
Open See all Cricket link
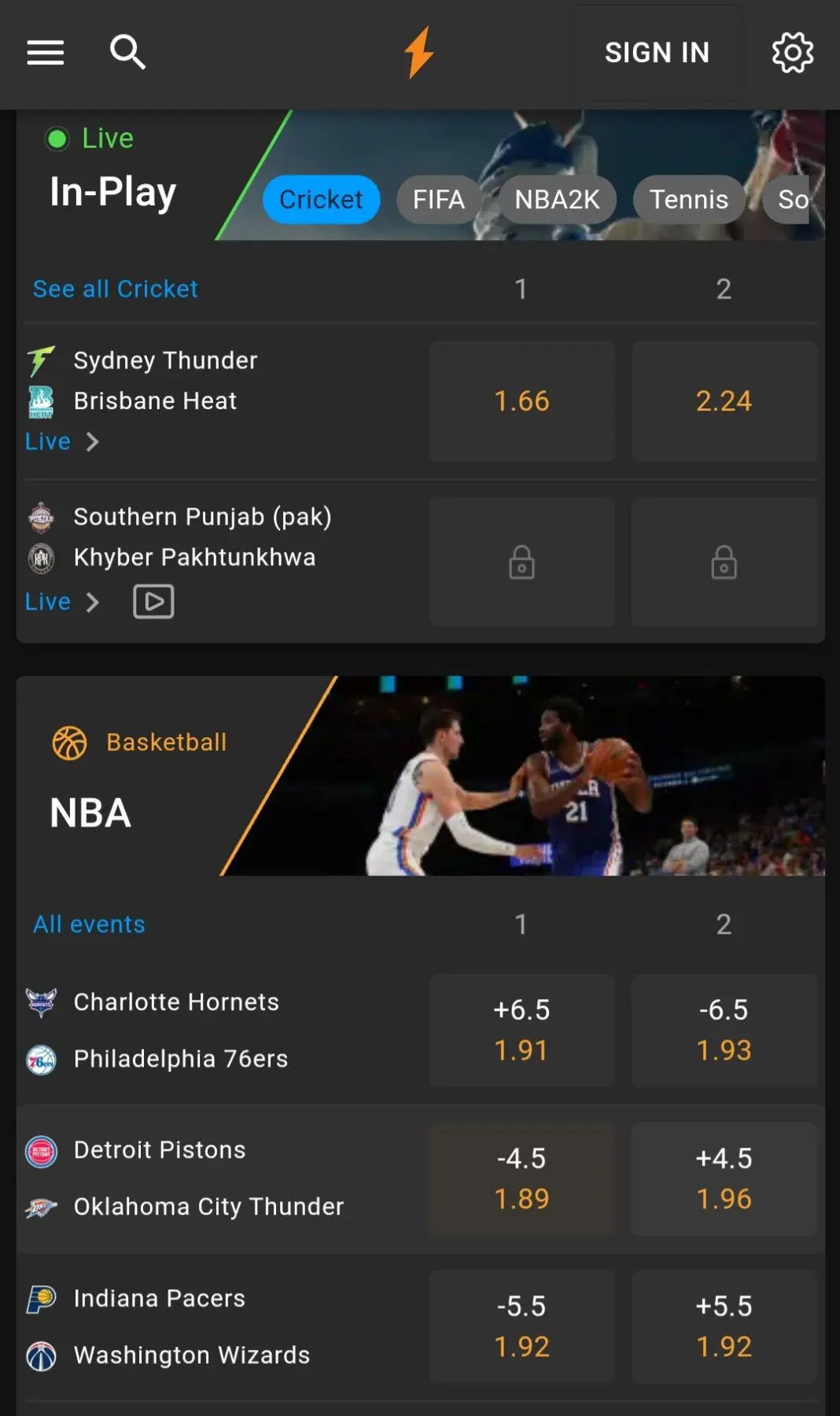point(116,289)
